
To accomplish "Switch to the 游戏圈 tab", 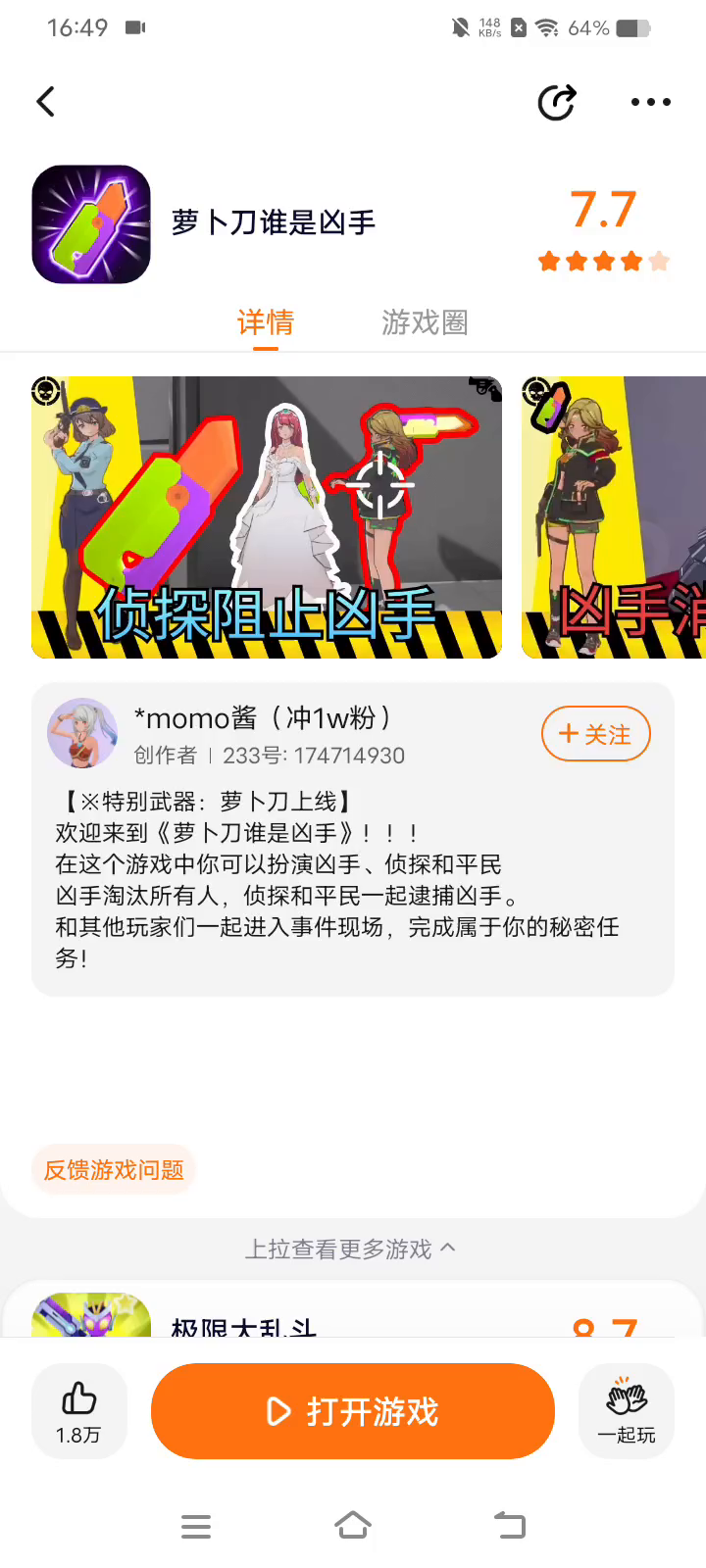I will 425,322.
